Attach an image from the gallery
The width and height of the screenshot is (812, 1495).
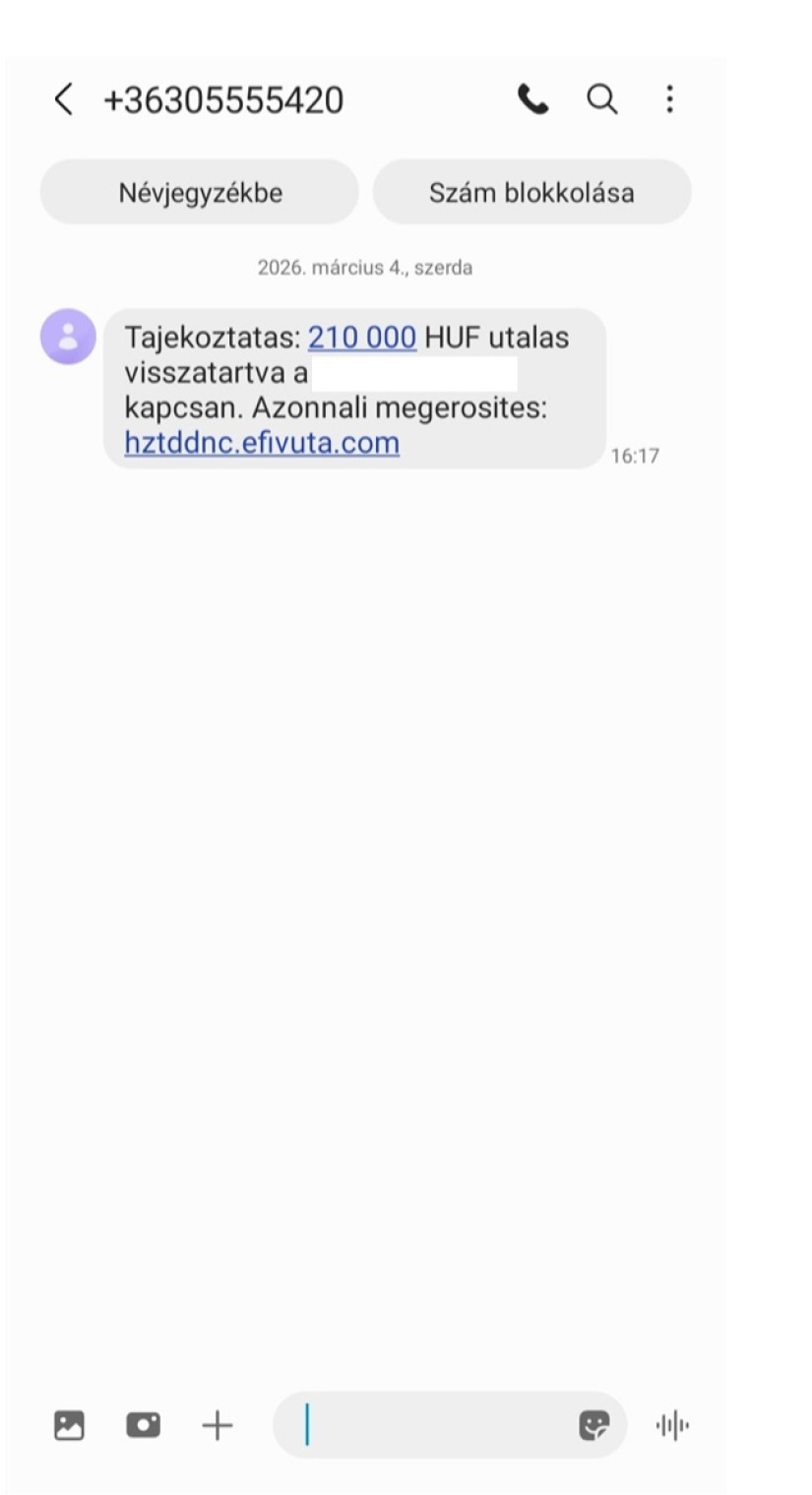69,1424
